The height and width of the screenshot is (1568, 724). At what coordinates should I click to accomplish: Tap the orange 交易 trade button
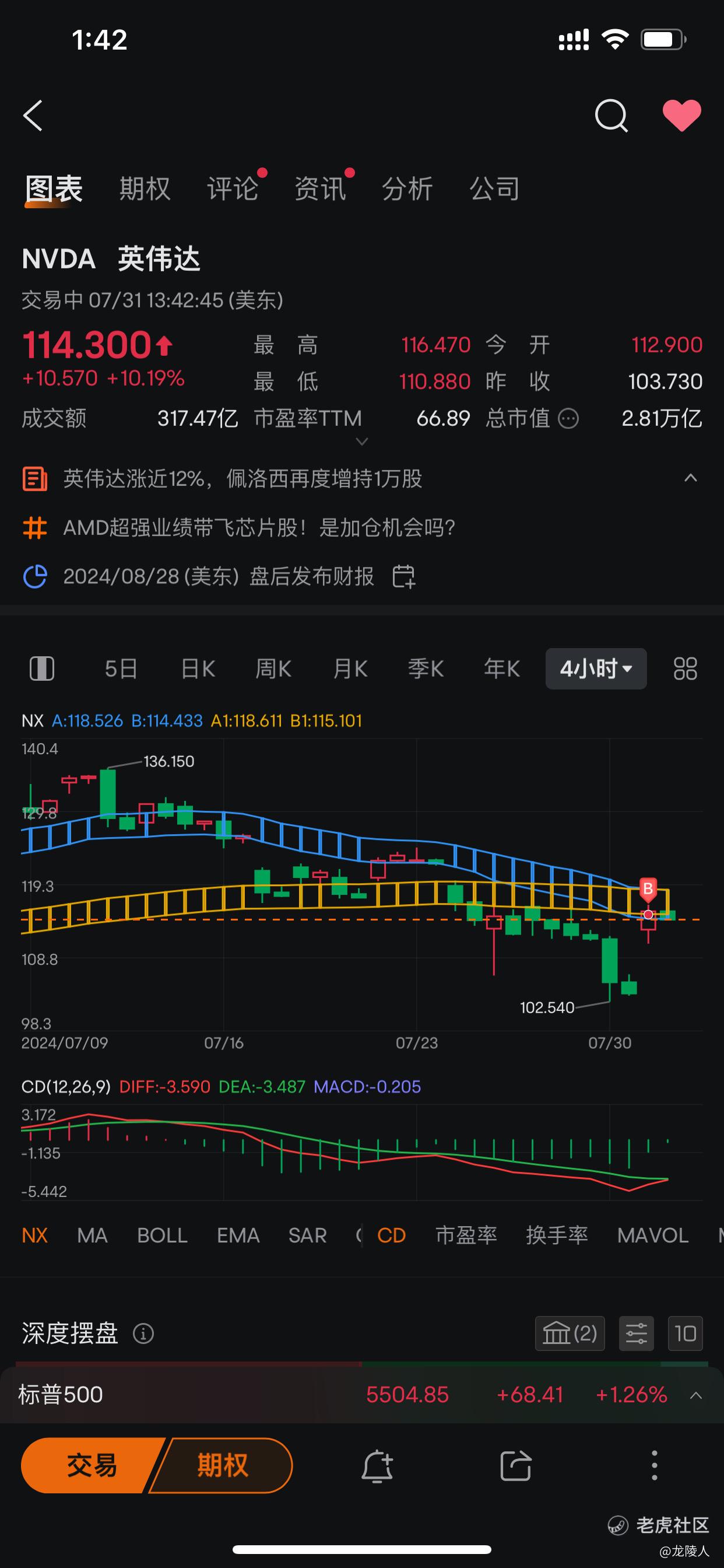click(x=92, y=1465)
